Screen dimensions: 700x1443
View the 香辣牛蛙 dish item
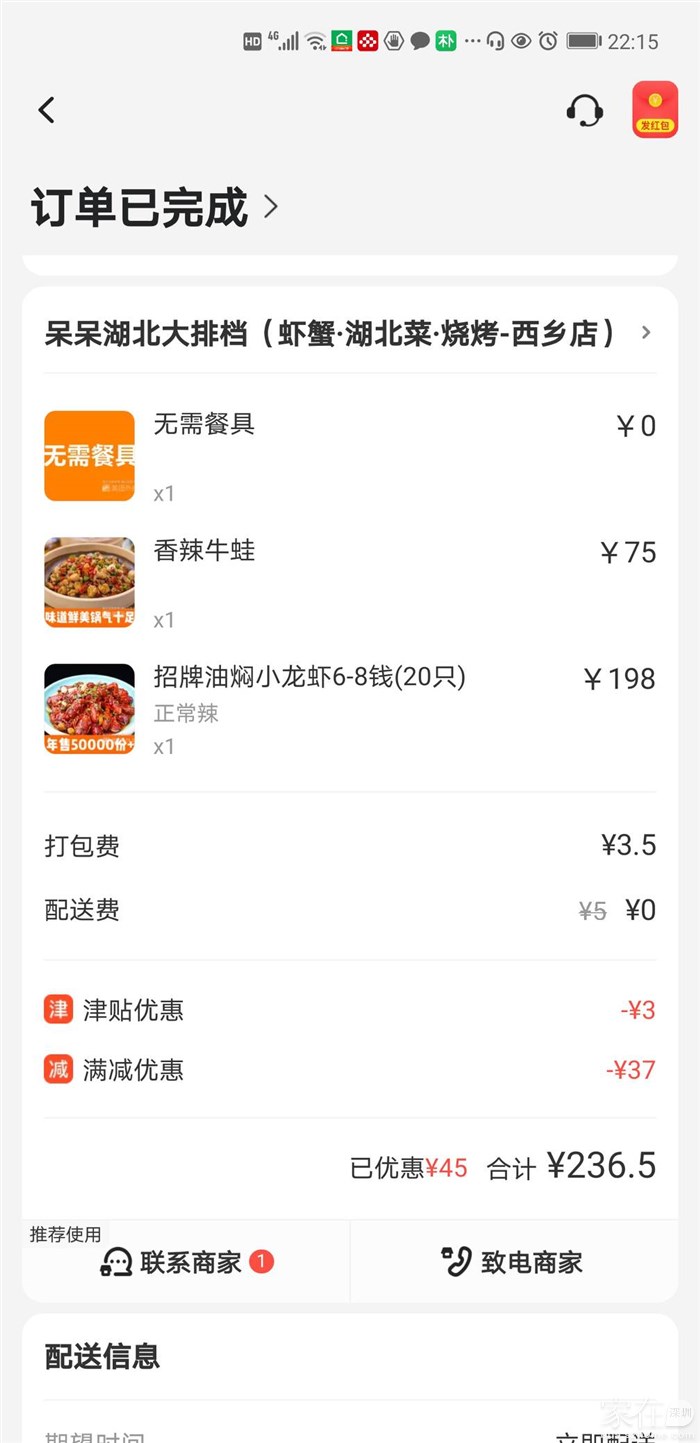pos(204,551)
